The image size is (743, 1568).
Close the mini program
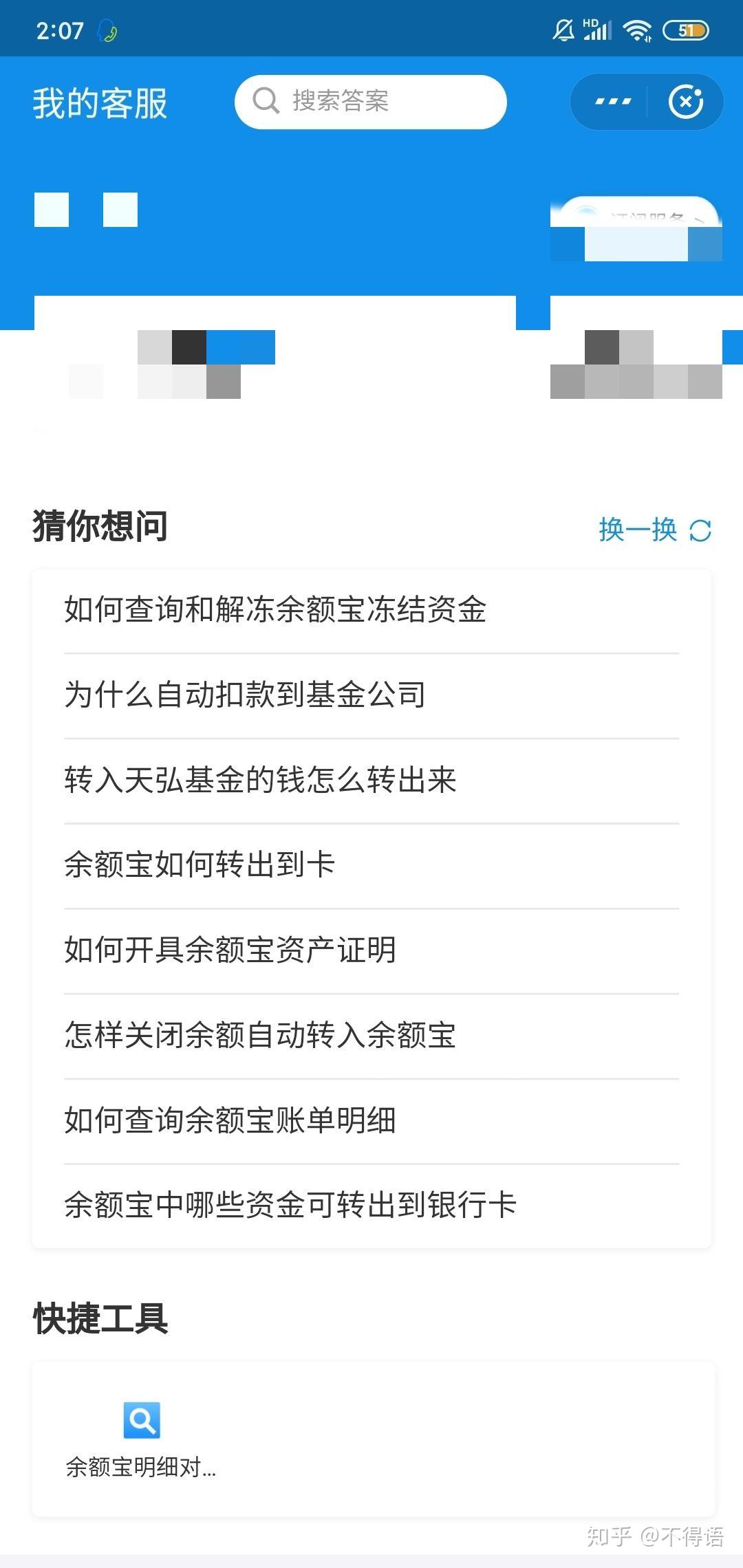tap(685, 102)
